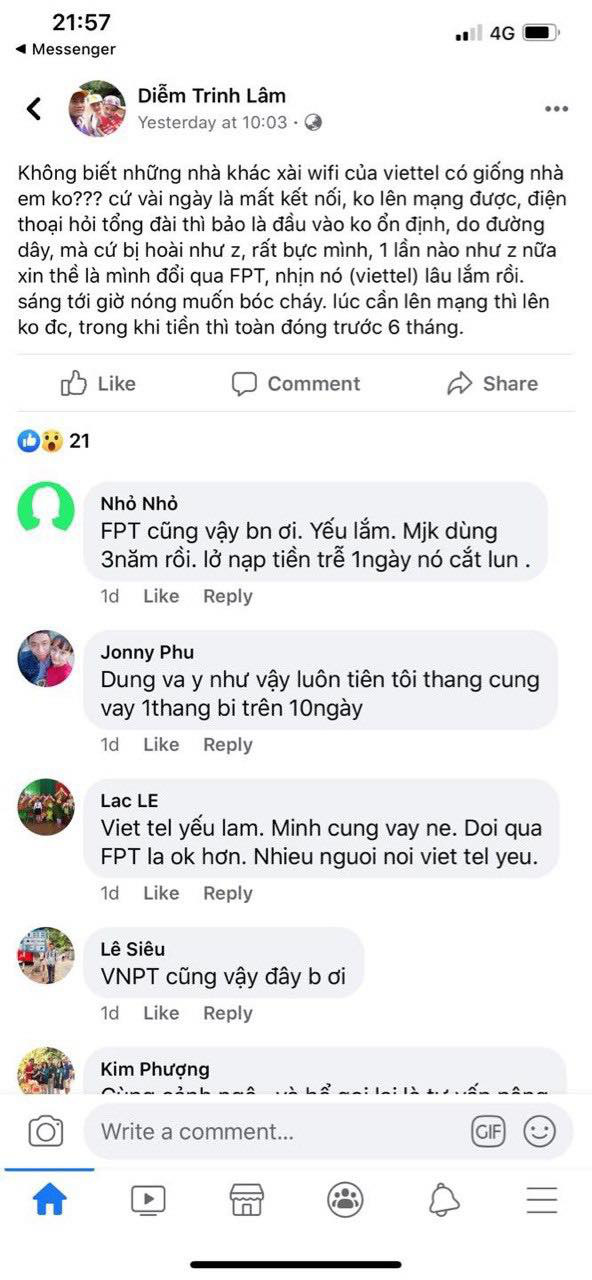Open the post's three-dot options menu
Screen dimensions: 592x1280
[x=556, y=109]
